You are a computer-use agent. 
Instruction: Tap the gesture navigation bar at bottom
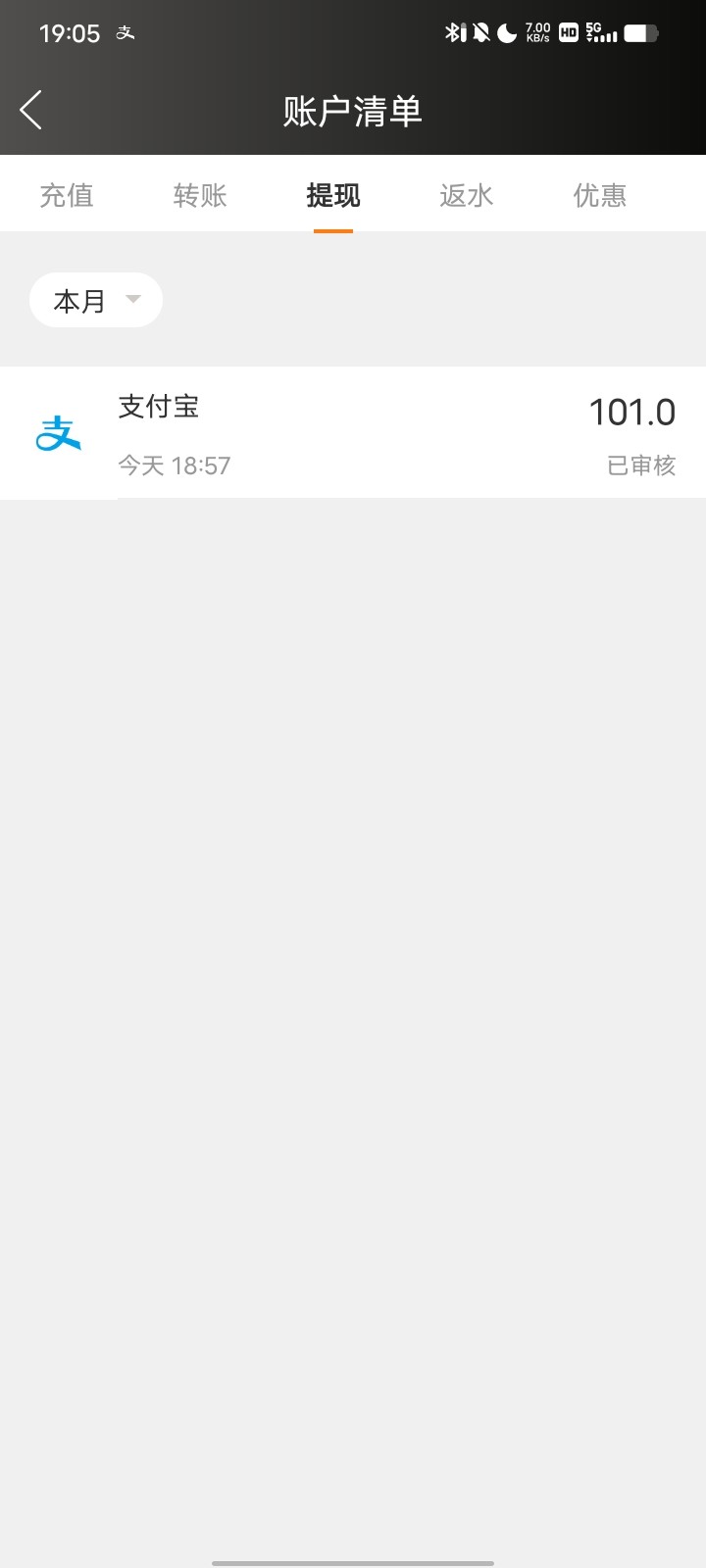pyautogui.click(x=353, y=1560)
